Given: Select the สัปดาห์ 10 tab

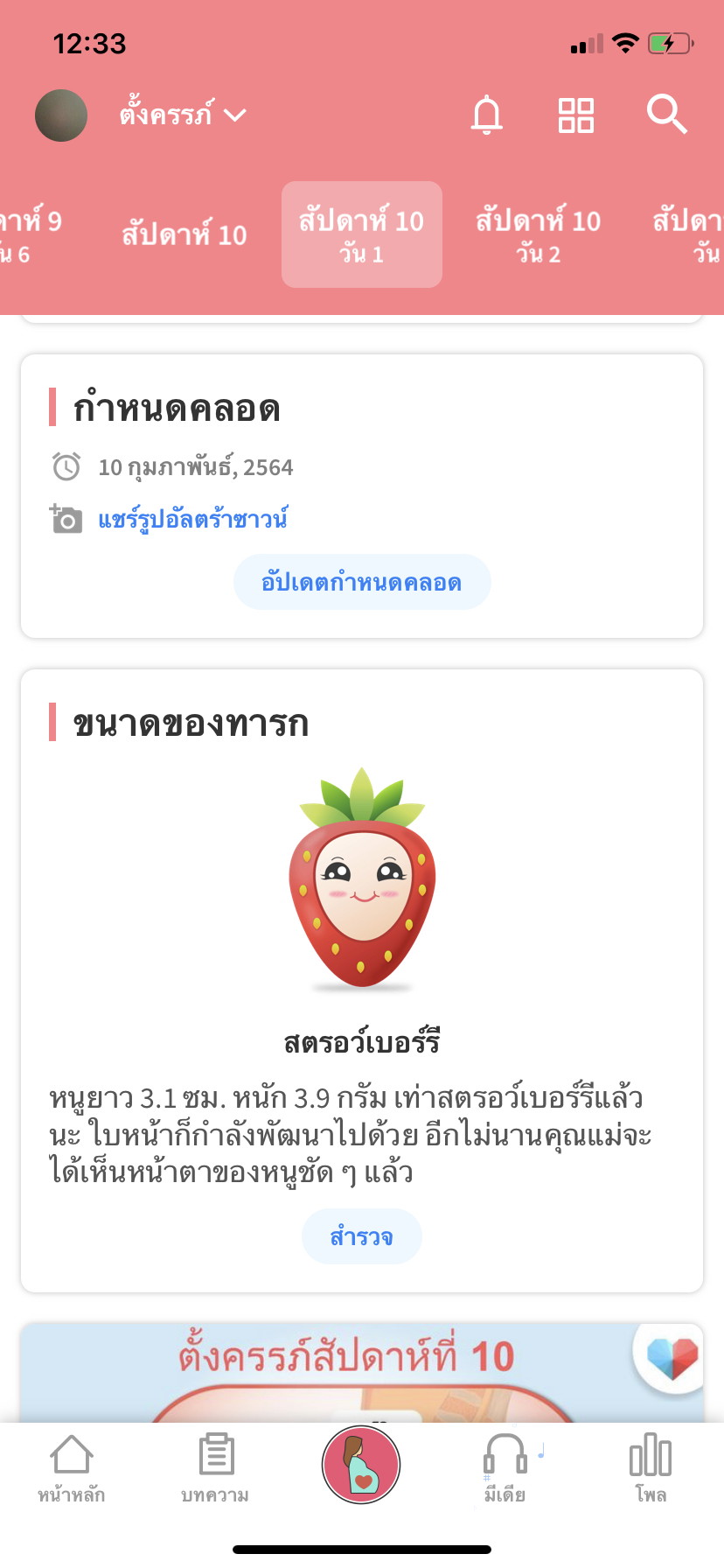Looking at the screenshot, I should pyautogui.click(x=184, y=234).
